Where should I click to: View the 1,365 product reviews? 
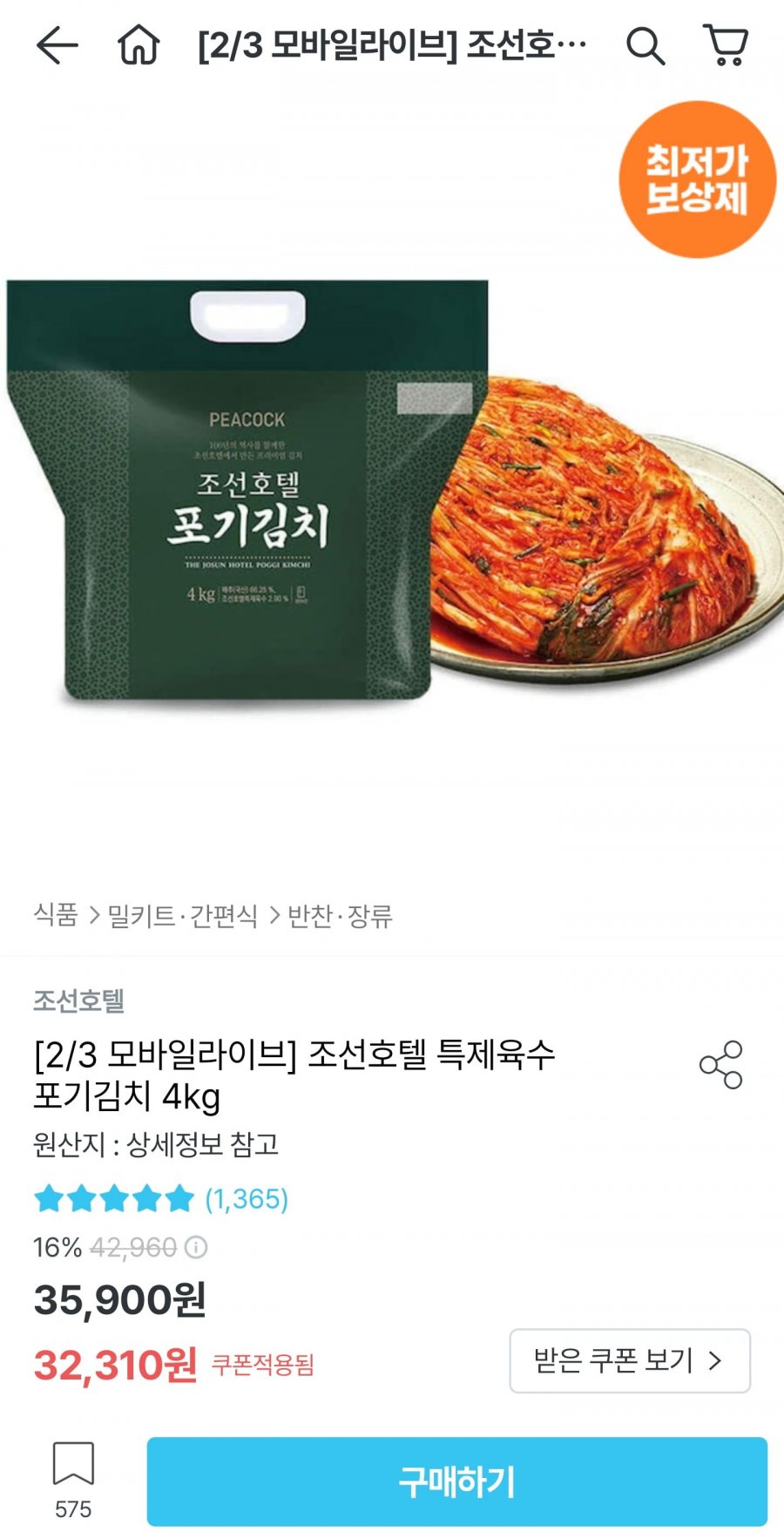247,1199
